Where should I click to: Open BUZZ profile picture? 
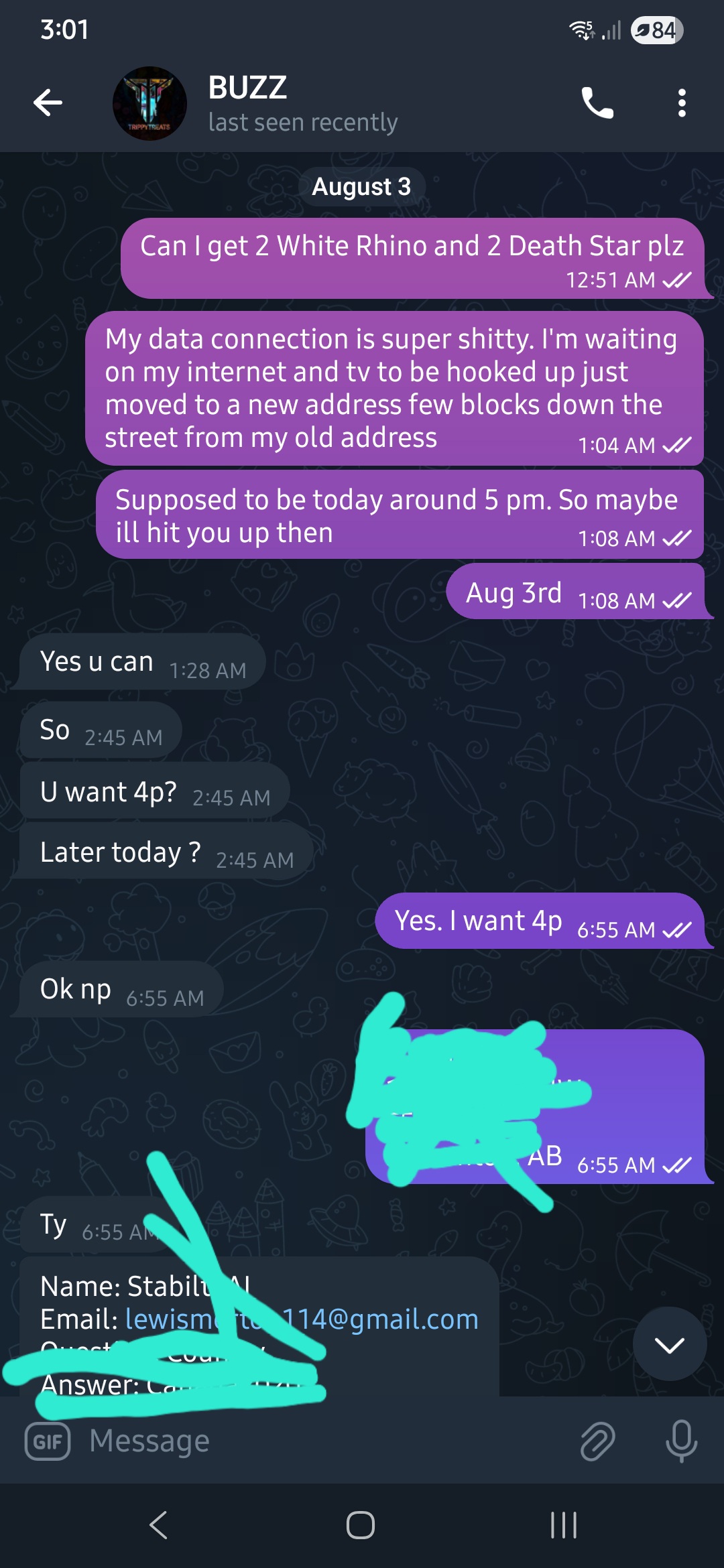[x=149, y=103]
